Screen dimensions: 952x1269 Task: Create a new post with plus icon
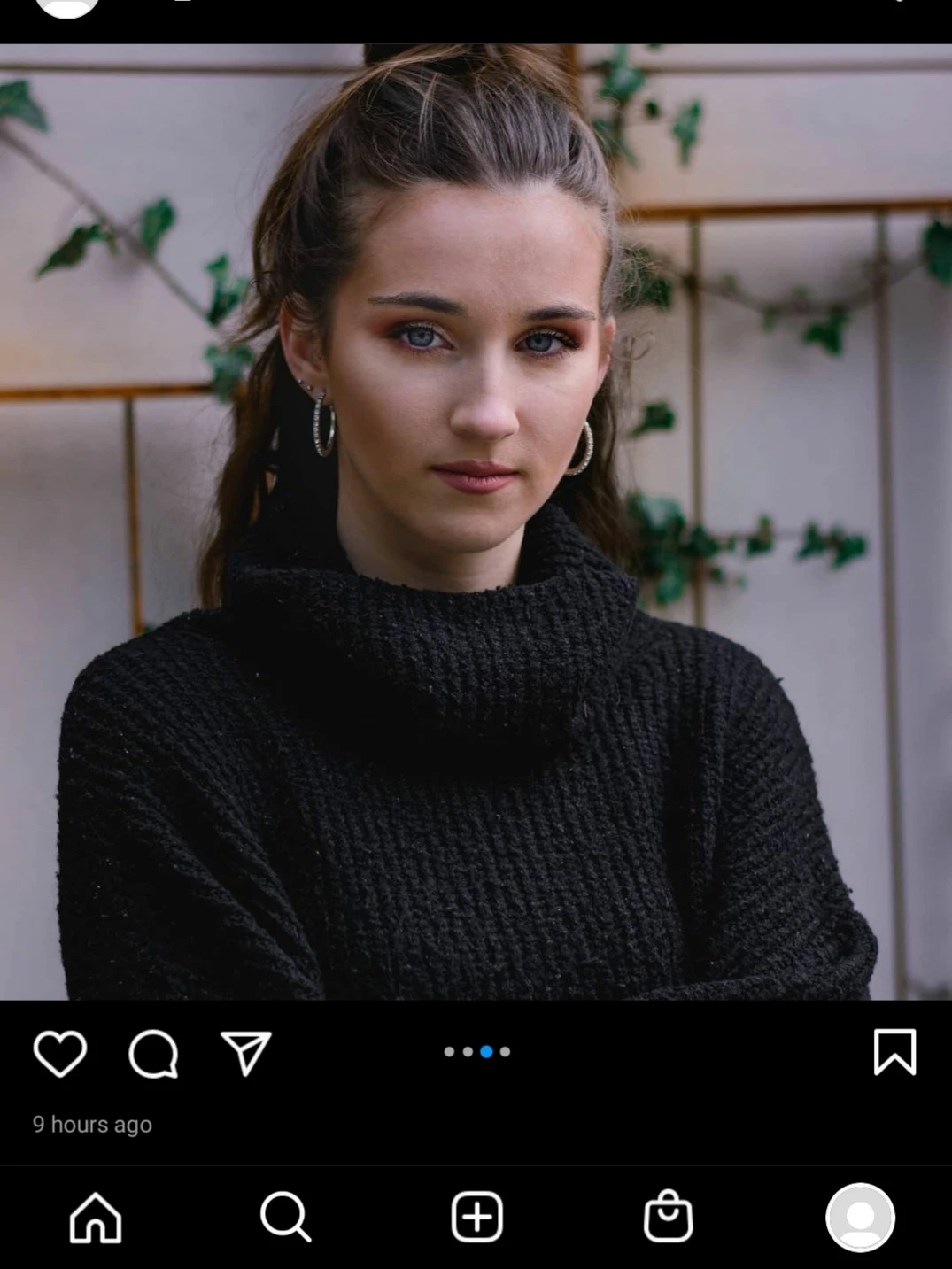tap(476, 1217)
